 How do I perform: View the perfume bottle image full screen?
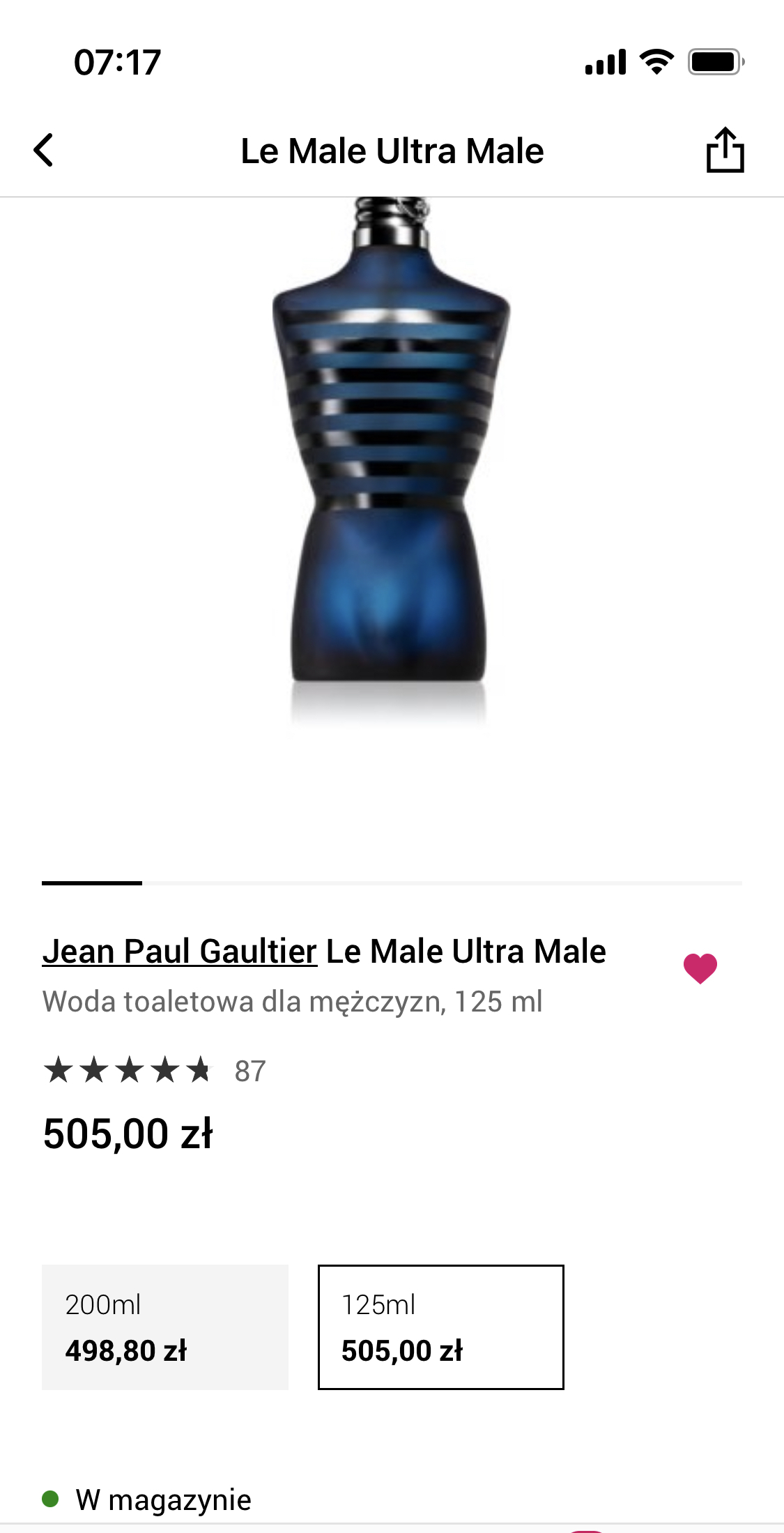390,460
